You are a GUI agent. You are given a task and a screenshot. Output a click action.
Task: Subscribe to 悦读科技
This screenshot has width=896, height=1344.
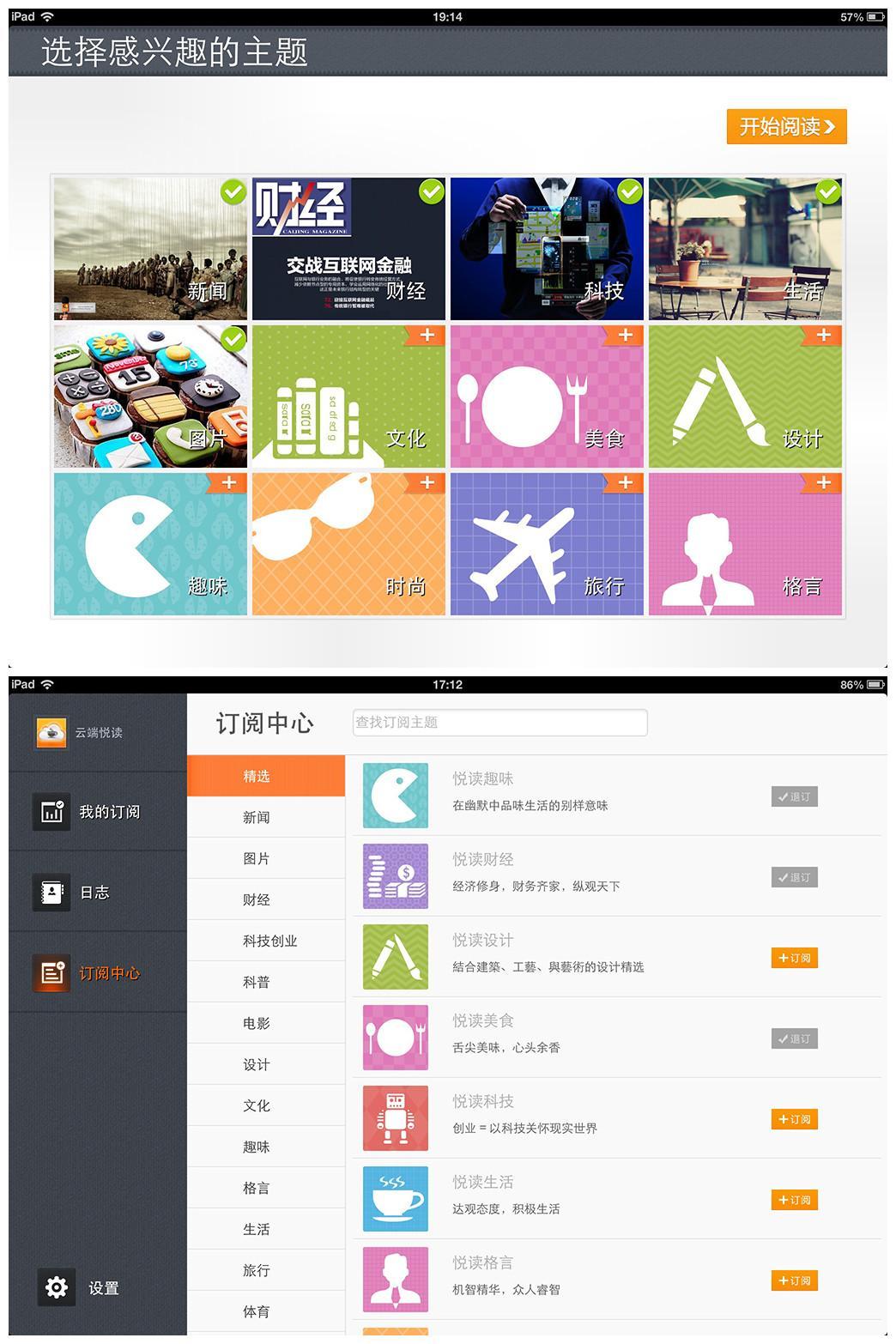coord(794,1119)
